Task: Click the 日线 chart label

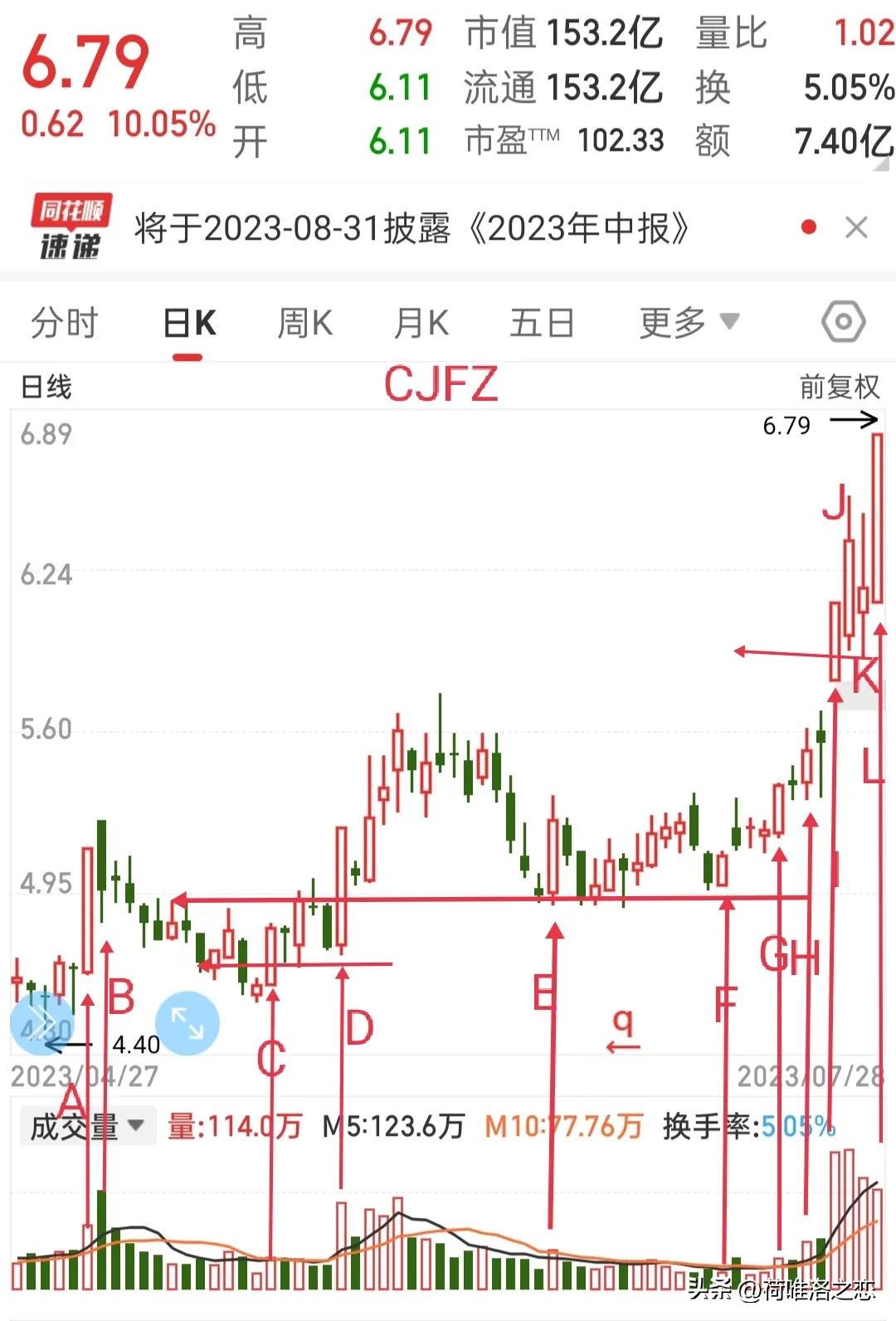Action: pyautogui.click(x=46, y=385)
